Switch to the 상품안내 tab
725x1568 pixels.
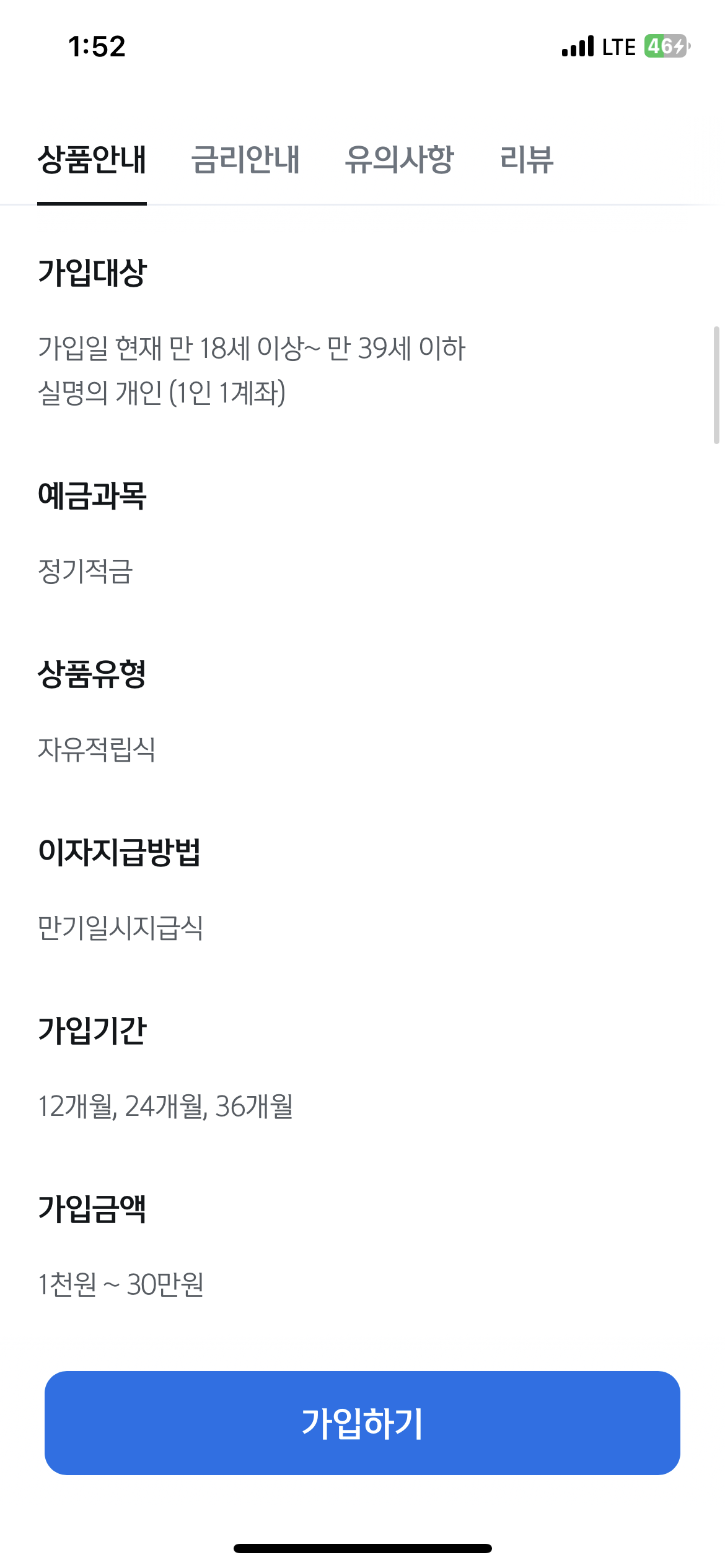point(92,160)
